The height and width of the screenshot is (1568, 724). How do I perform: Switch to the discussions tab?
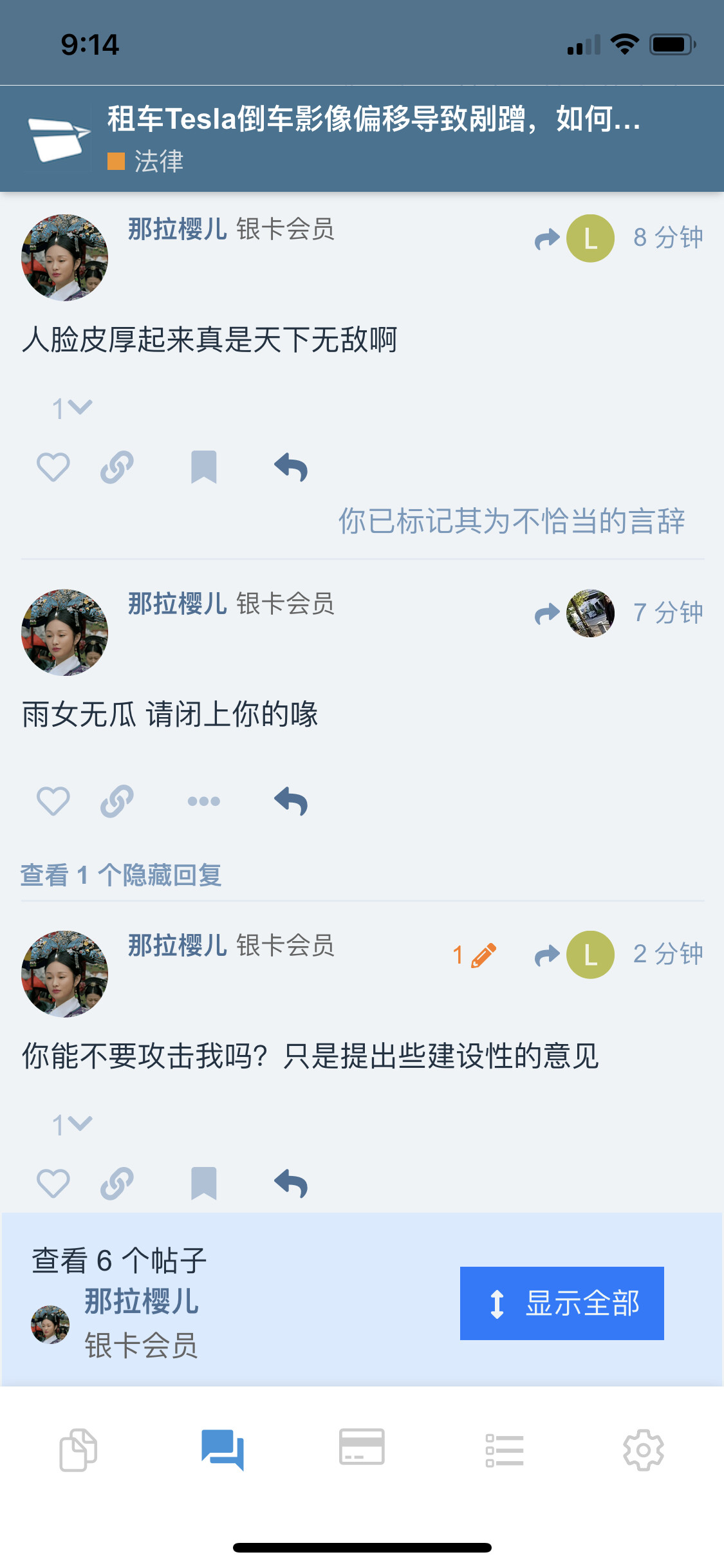(223, 1450)
